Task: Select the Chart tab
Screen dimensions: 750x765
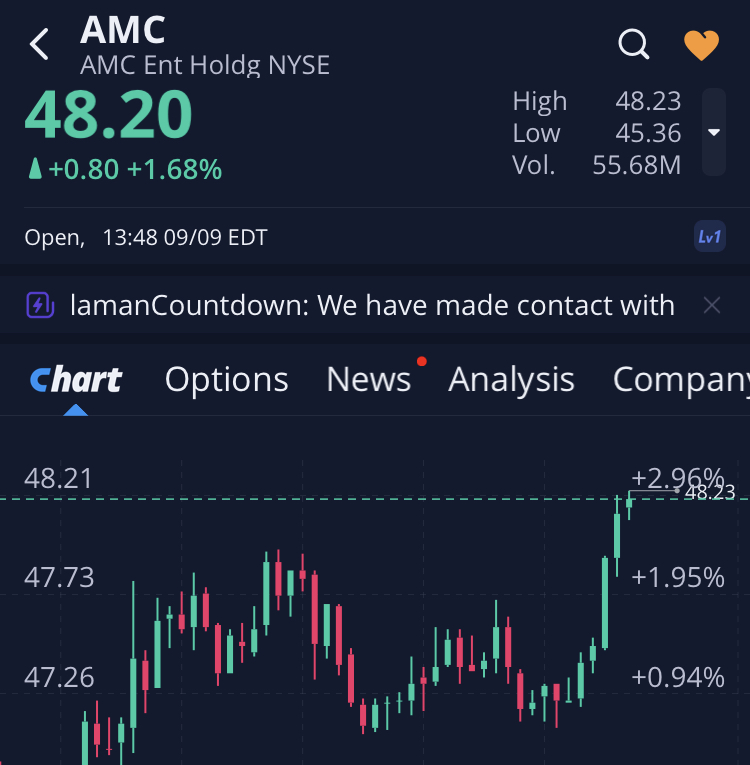Action: (x=76, y=380)
